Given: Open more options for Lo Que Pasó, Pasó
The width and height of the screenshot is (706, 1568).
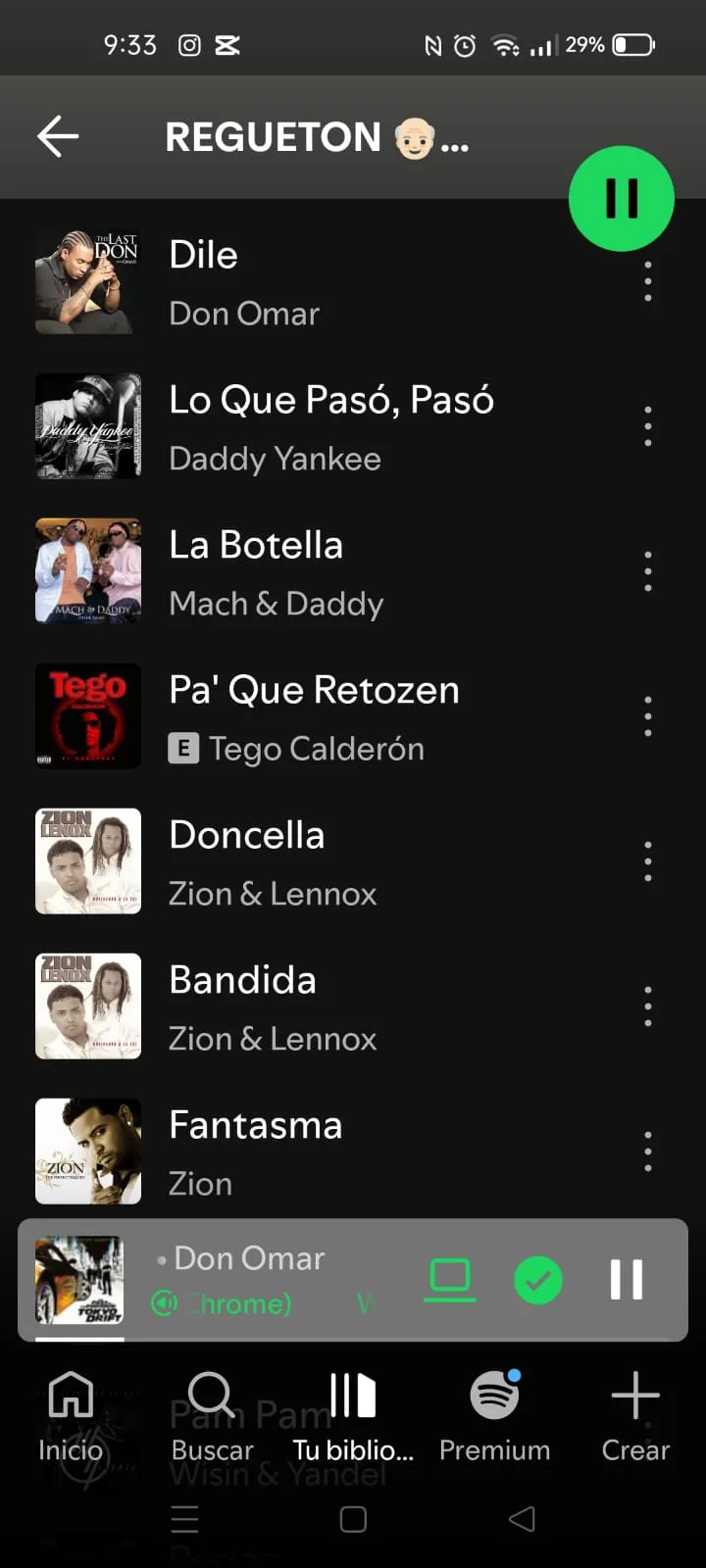Looking at the screenshot, I should (x=647, y=426).
